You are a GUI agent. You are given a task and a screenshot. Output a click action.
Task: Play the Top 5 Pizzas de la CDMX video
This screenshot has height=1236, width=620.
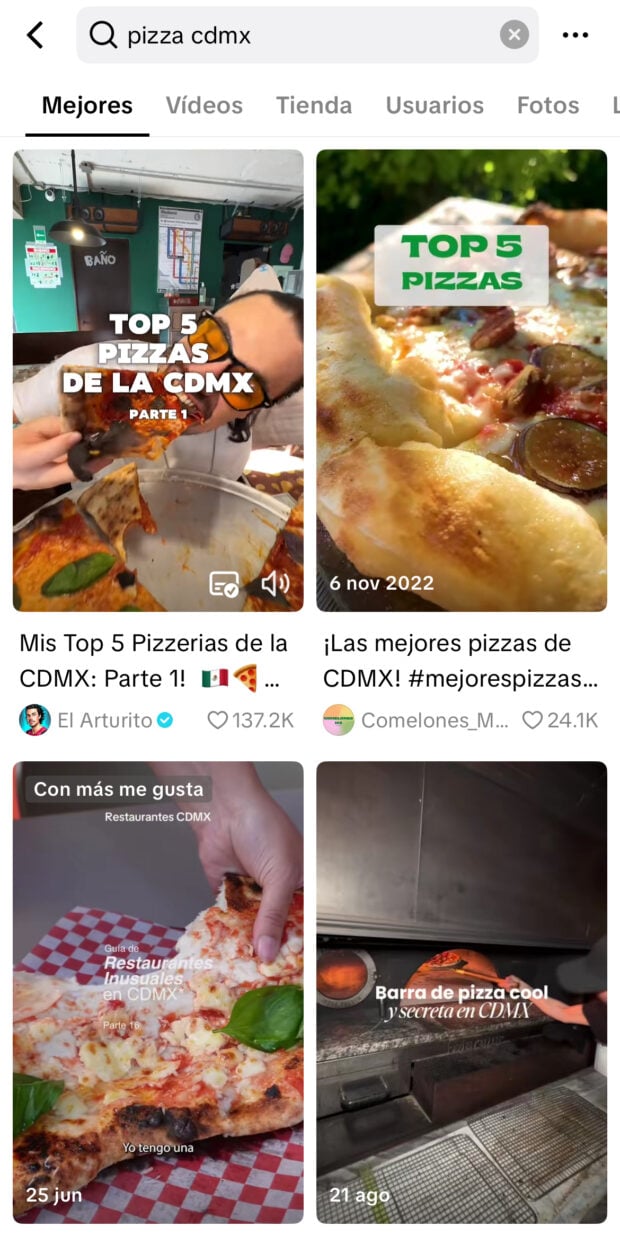point(158,380)
